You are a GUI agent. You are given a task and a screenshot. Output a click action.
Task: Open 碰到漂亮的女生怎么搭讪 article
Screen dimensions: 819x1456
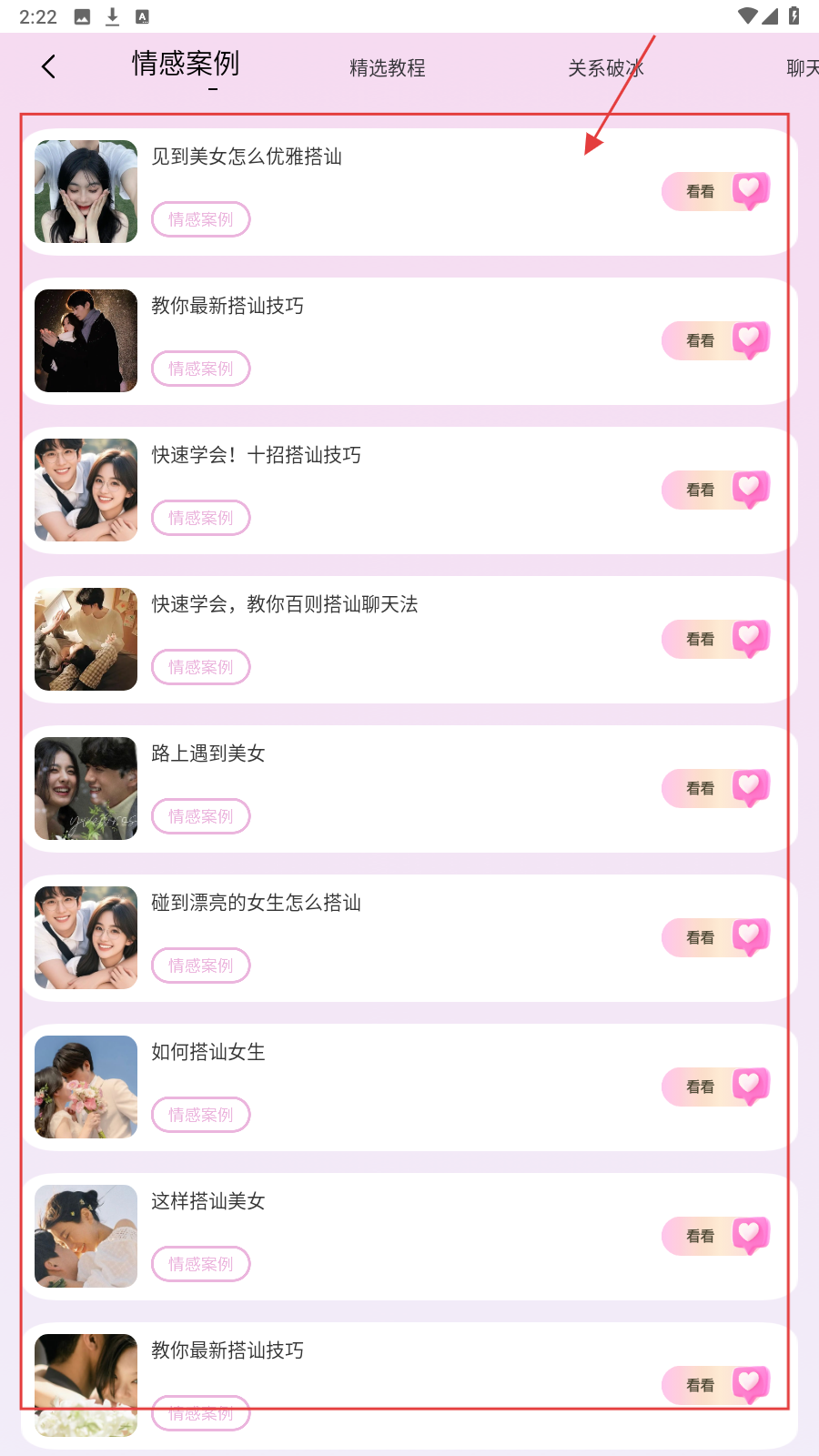pos(256,903)
